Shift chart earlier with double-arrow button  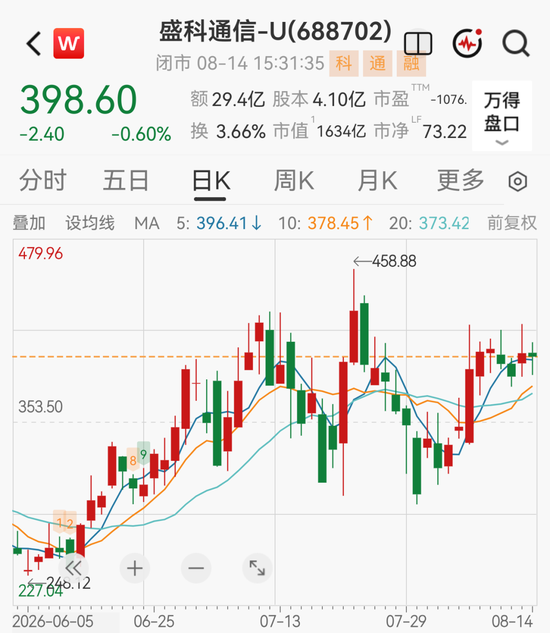tap(73, 568)
